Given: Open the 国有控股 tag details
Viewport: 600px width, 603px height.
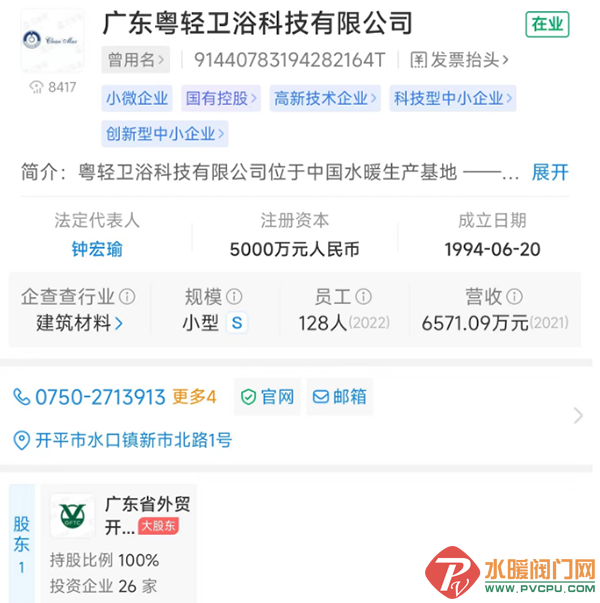Looking at the screenshot, I should pyautogui.click(x=220, y=99).
